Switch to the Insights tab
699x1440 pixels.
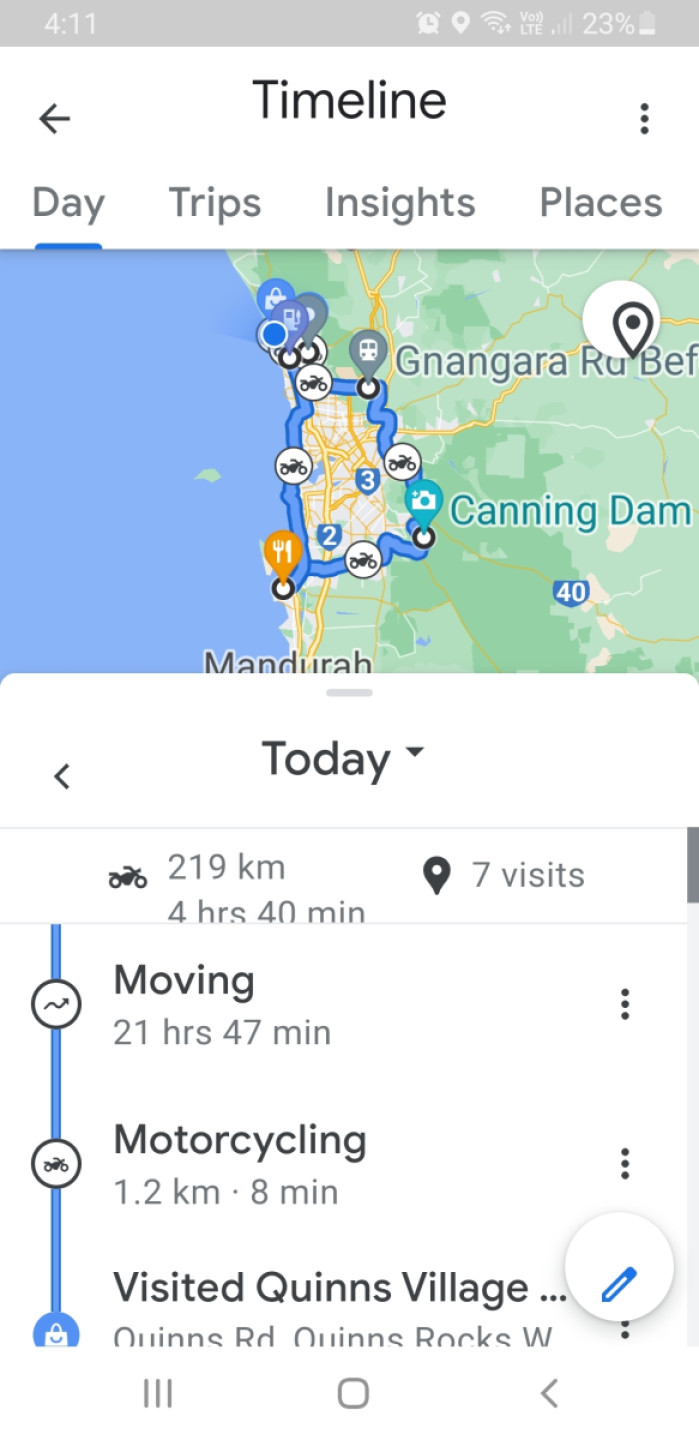coord(399,203)
